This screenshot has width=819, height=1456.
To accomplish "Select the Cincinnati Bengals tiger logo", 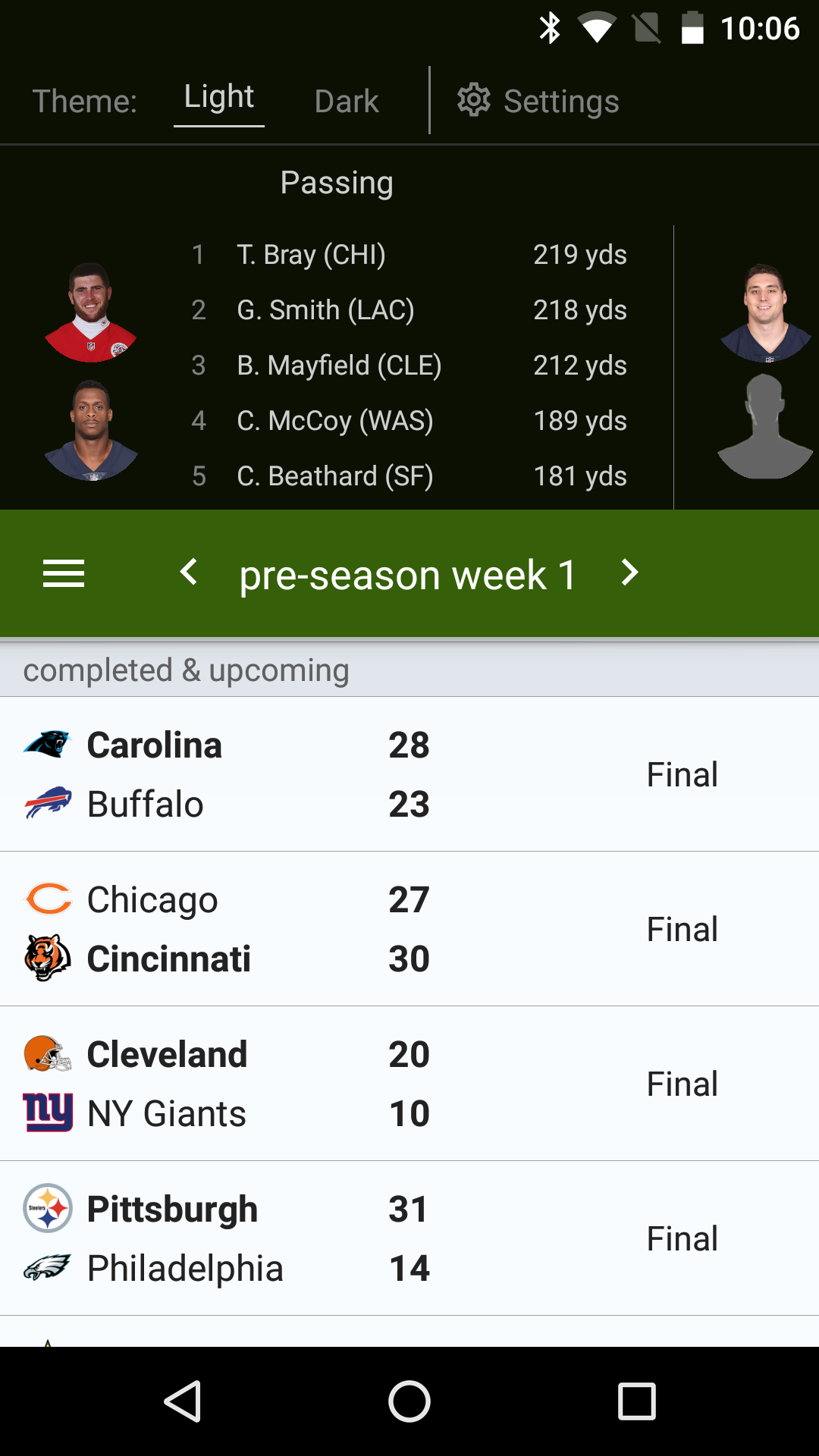I will coord(47,958).
